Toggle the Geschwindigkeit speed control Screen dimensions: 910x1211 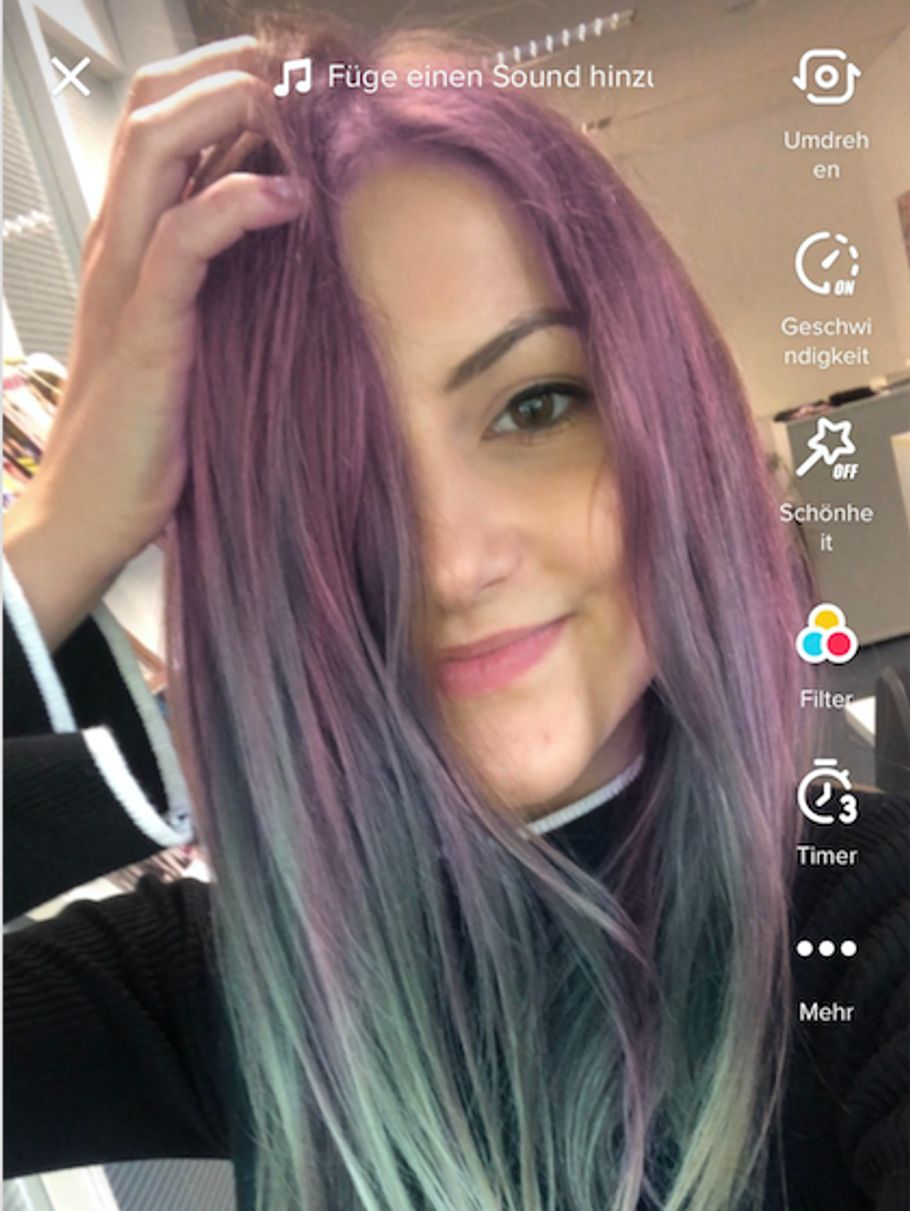tap(826, 265)
